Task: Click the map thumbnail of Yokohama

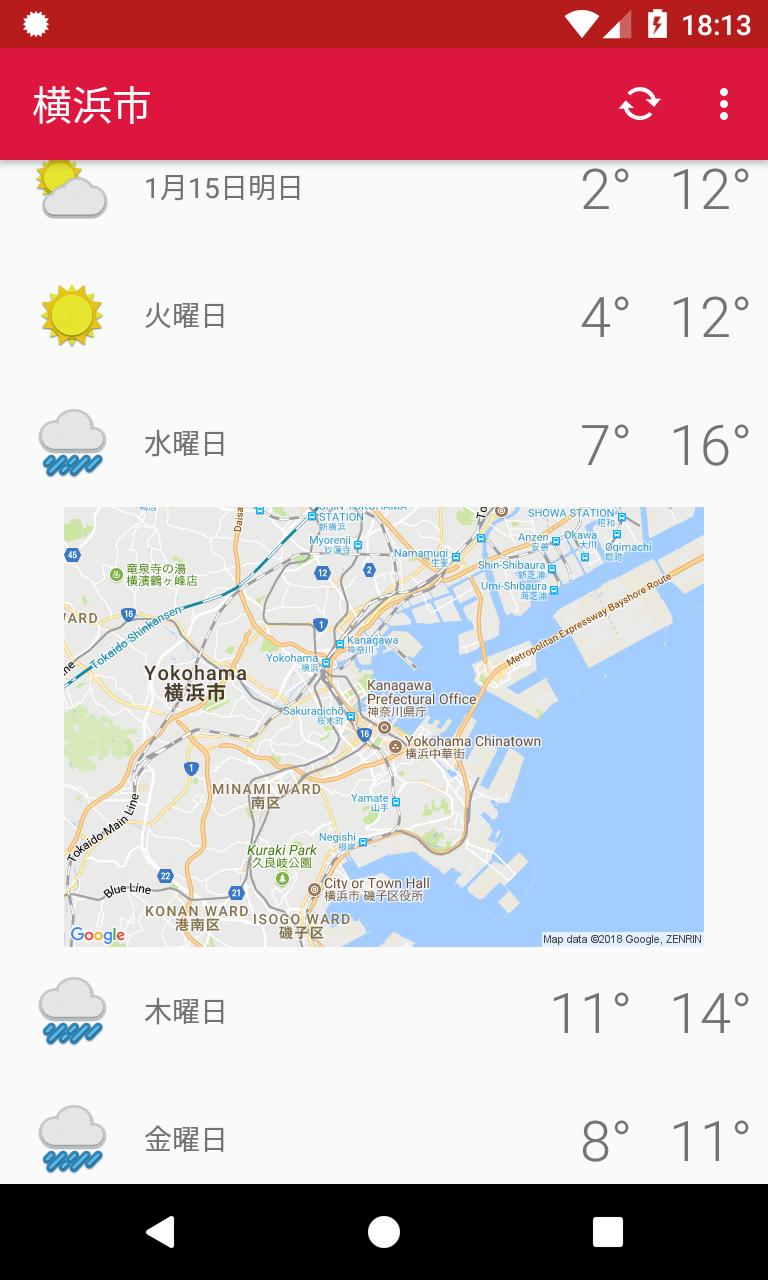Action: click(x=384, y=725)
